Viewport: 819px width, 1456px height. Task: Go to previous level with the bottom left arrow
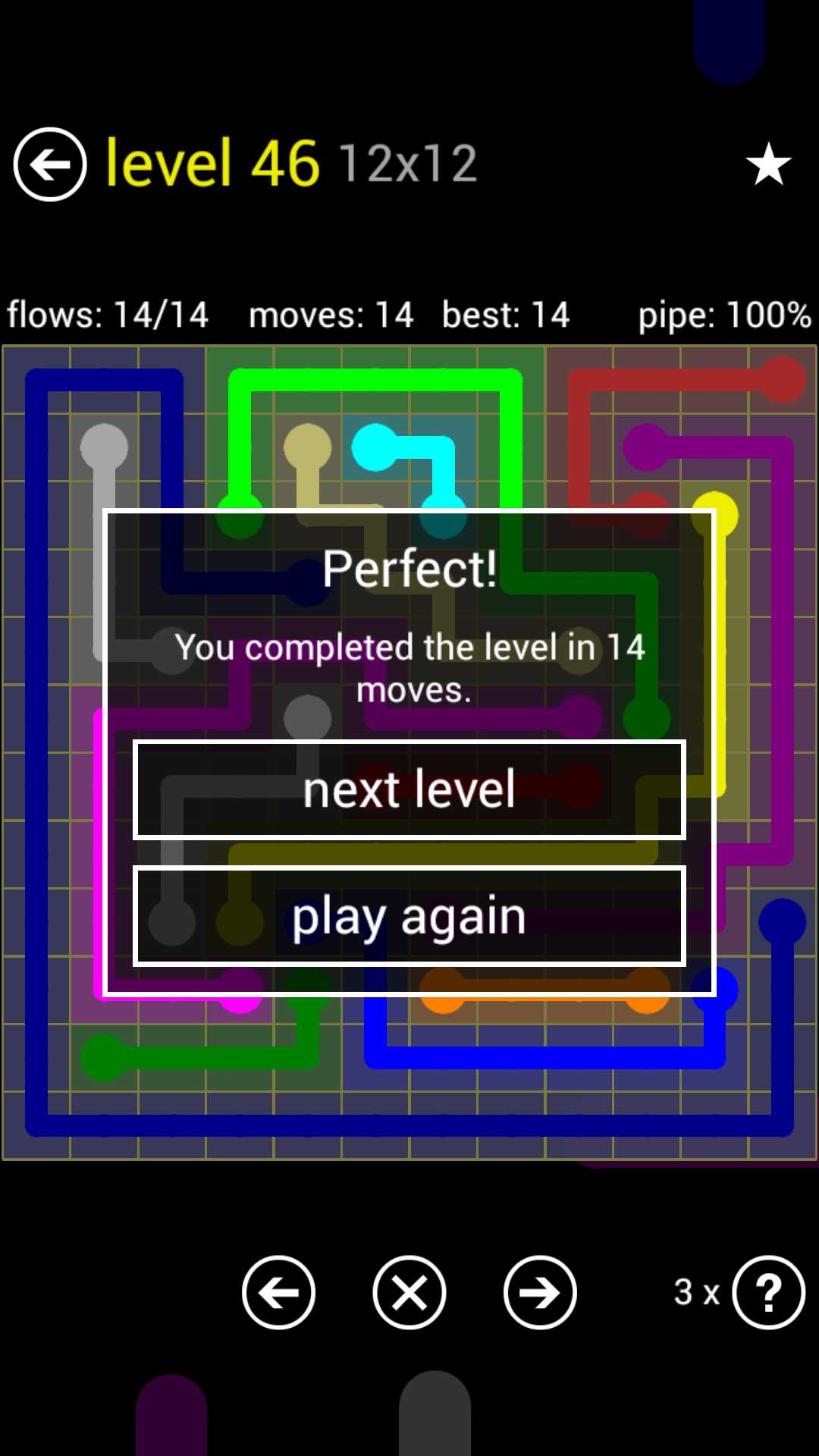coord(278,1292)
